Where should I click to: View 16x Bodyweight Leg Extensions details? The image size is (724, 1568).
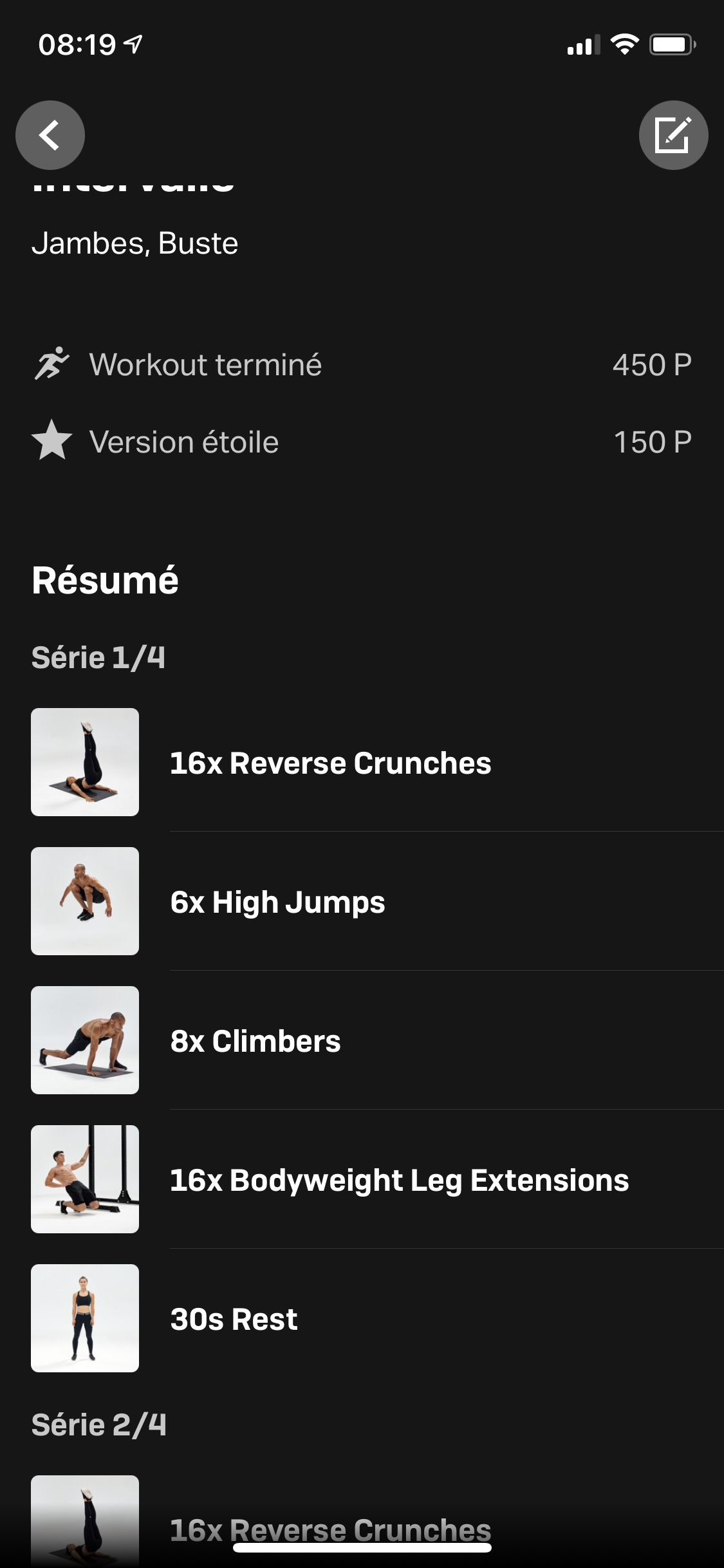(399, 1180)
